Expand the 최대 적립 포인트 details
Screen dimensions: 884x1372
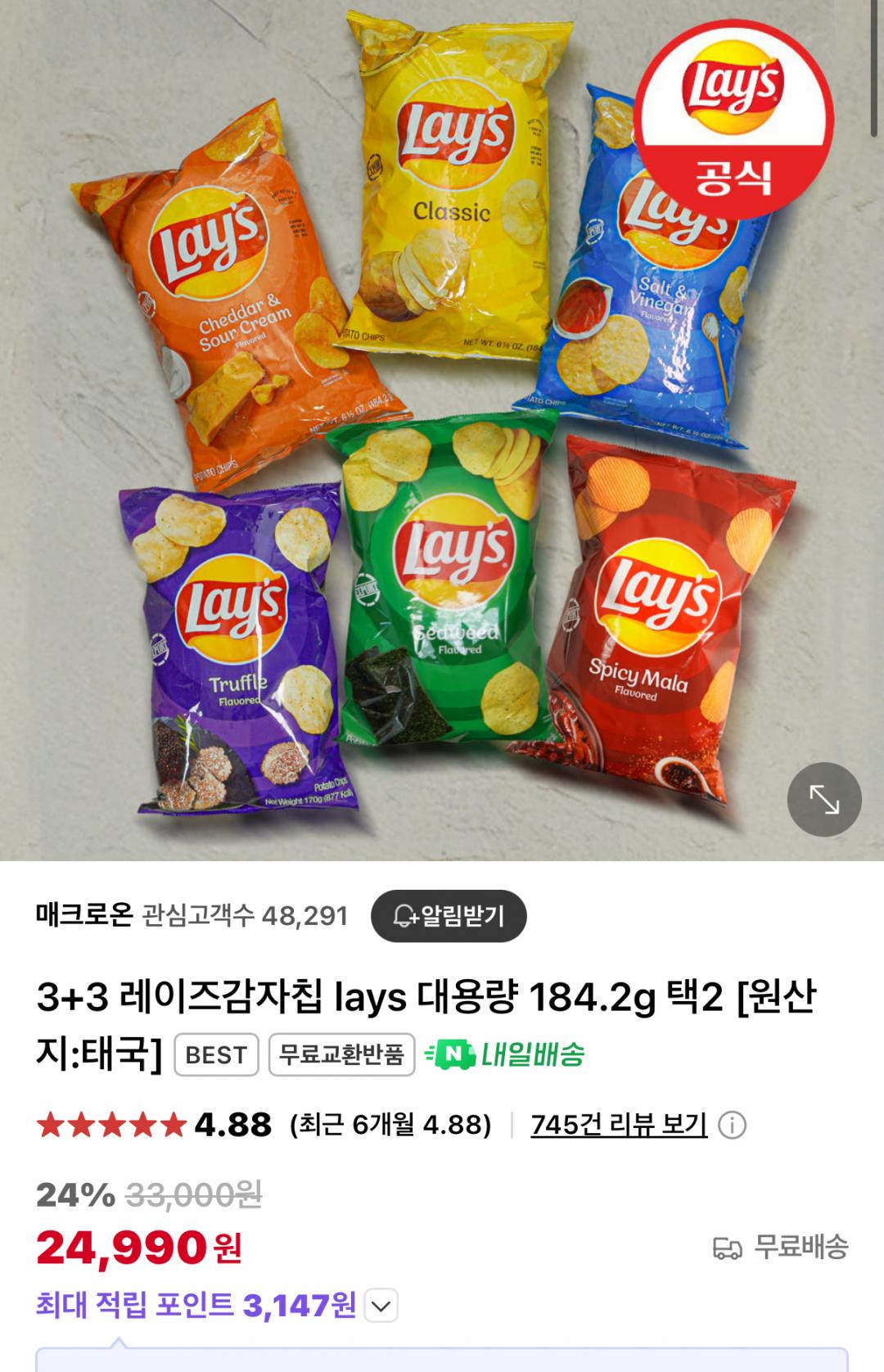[381, 1305]
